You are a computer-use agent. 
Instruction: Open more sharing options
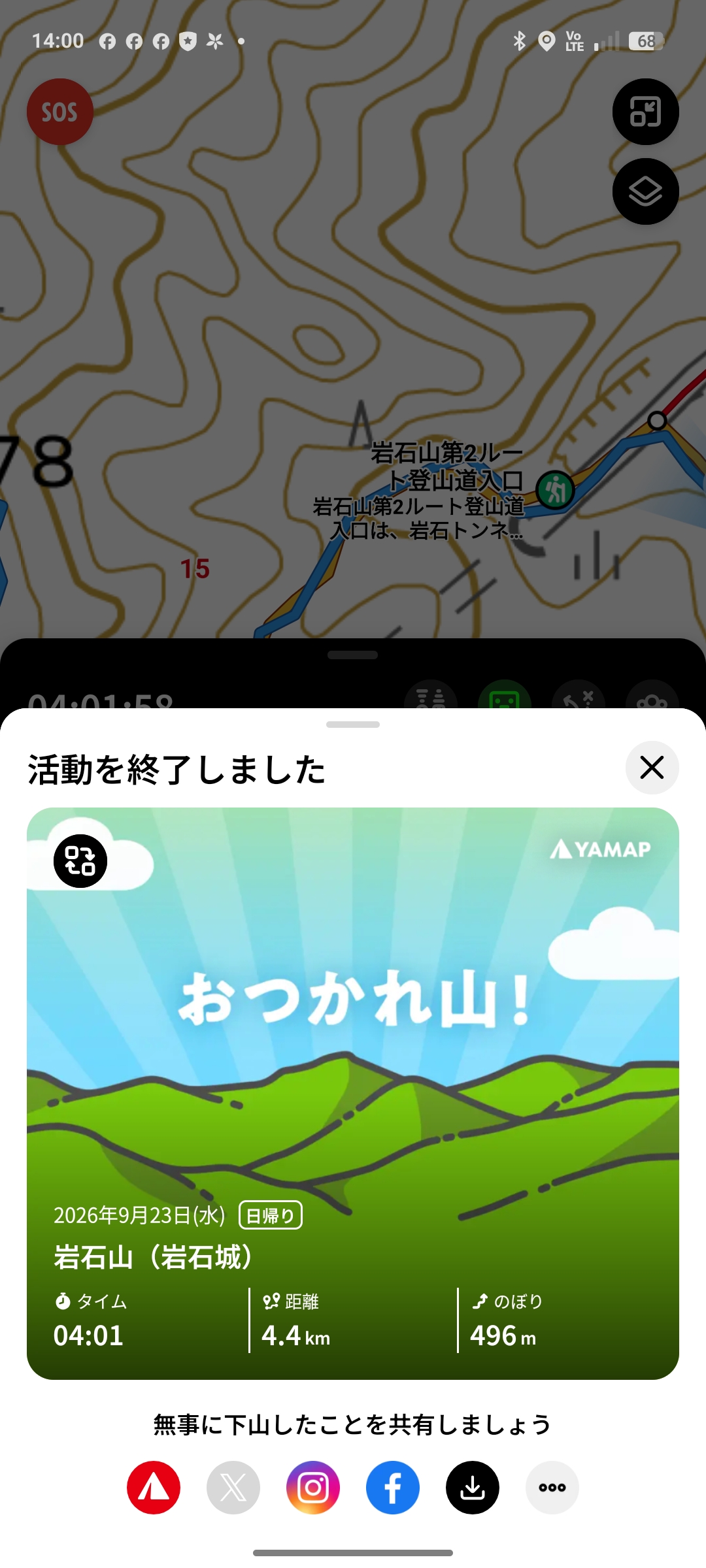(x=552, y=1488)
